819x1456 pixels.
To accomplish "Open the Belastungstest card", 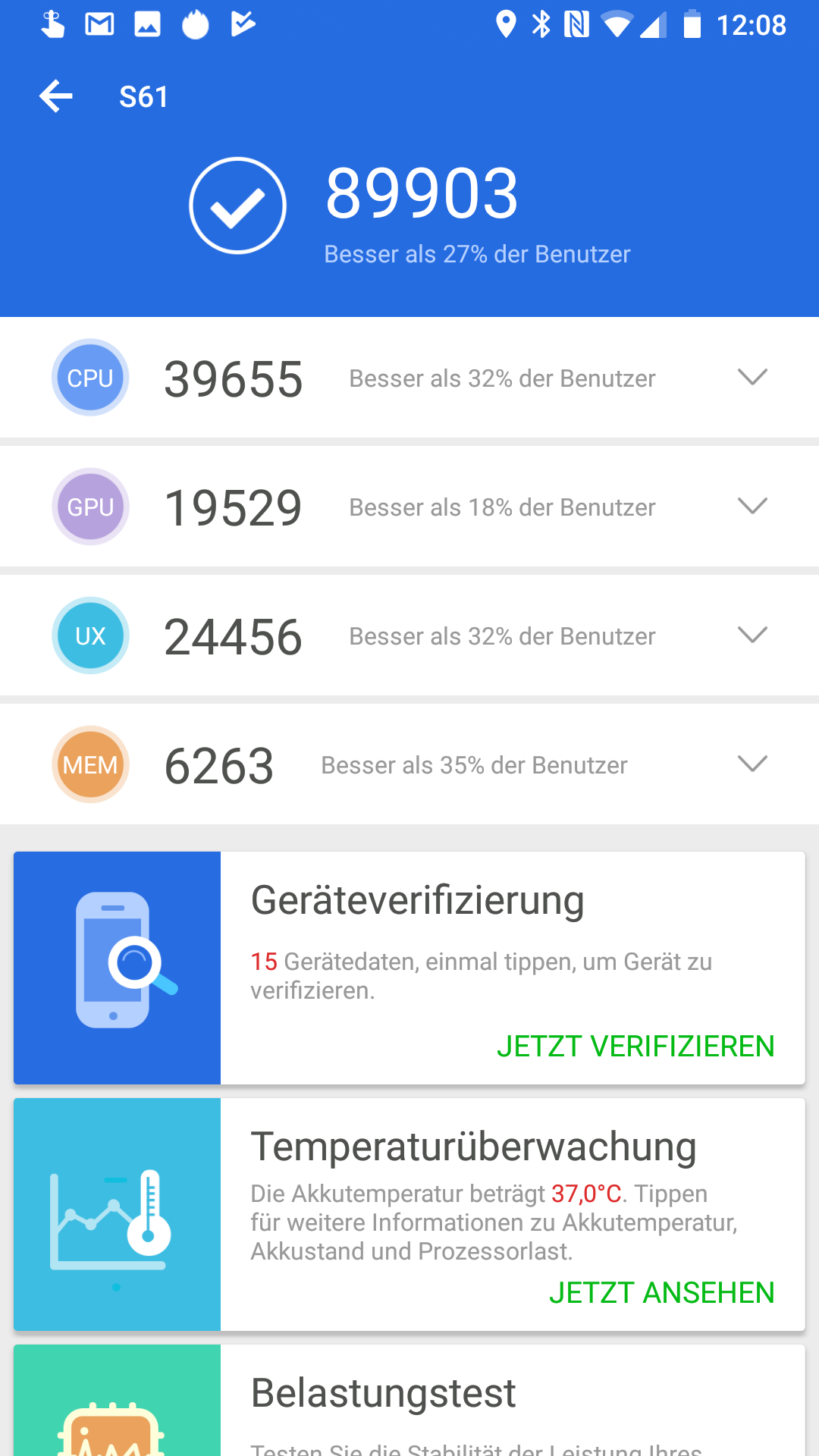I will pyautogui.click(x=409, y=1403).
